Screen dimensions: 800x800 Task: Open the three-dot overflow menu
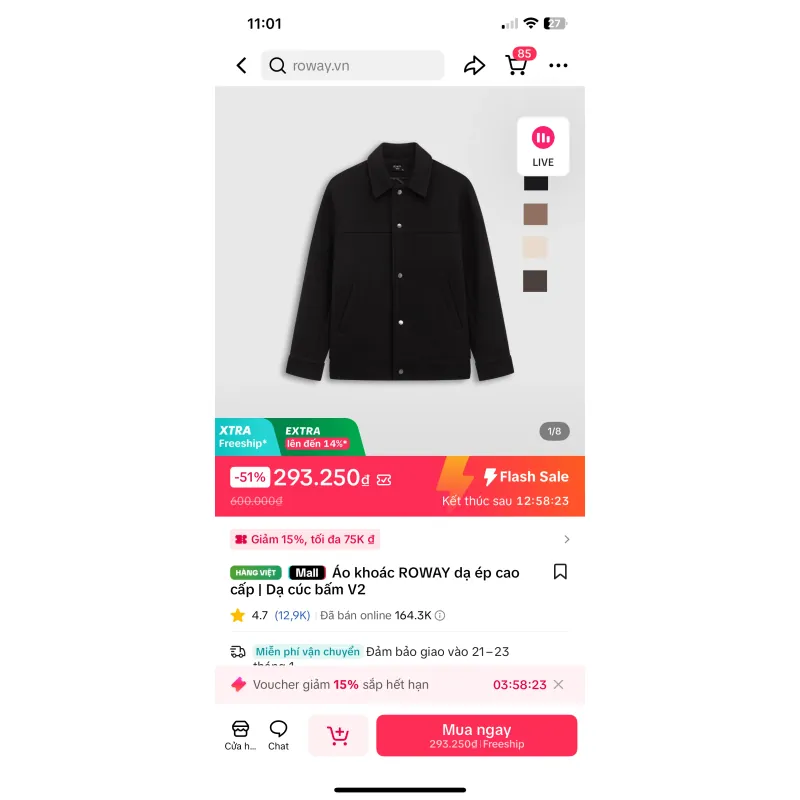(x=558, y=66)
